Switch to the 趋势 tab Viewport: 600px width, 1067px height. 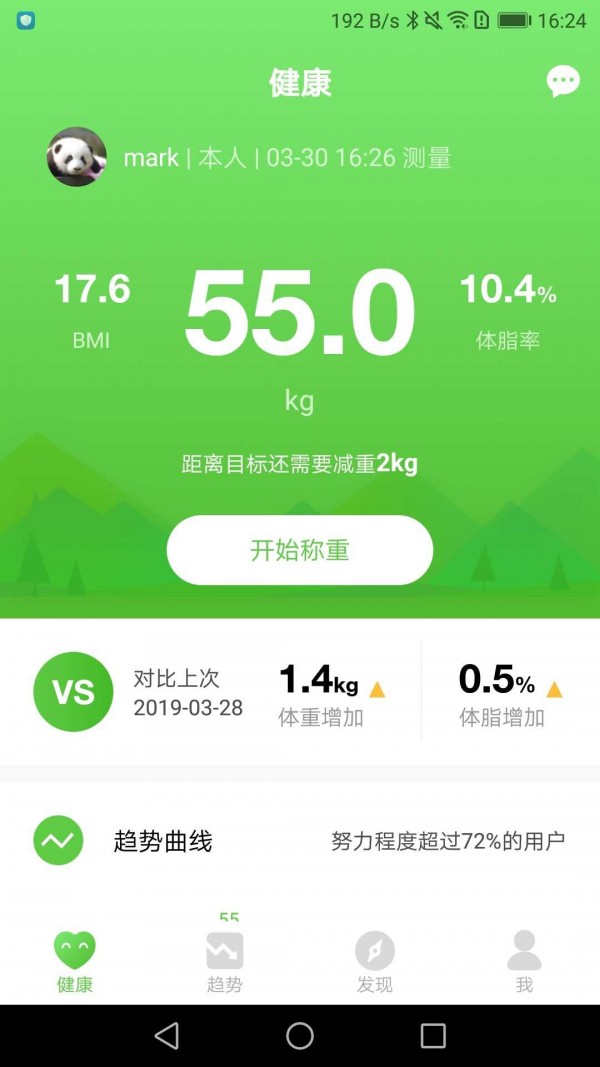click(x=225, y=962)
